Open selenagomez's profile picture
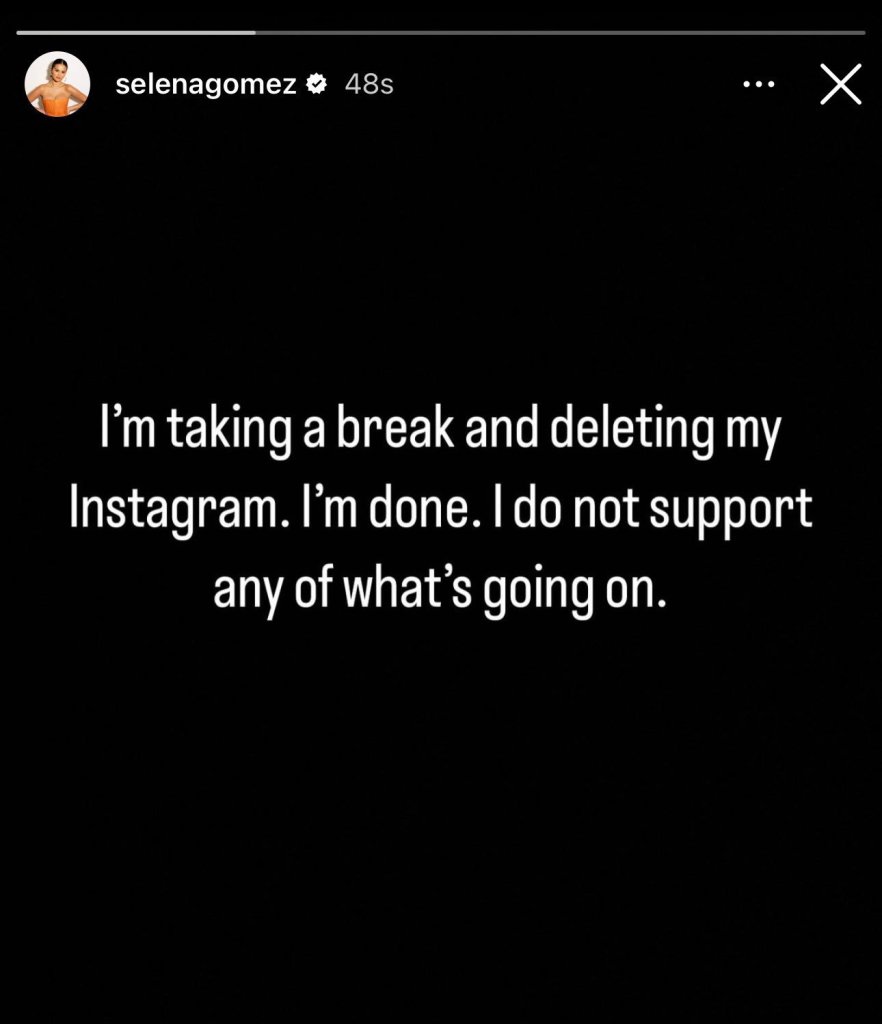Image resolution: width=882 pixels, height=1024 pixels. [57, 85]
